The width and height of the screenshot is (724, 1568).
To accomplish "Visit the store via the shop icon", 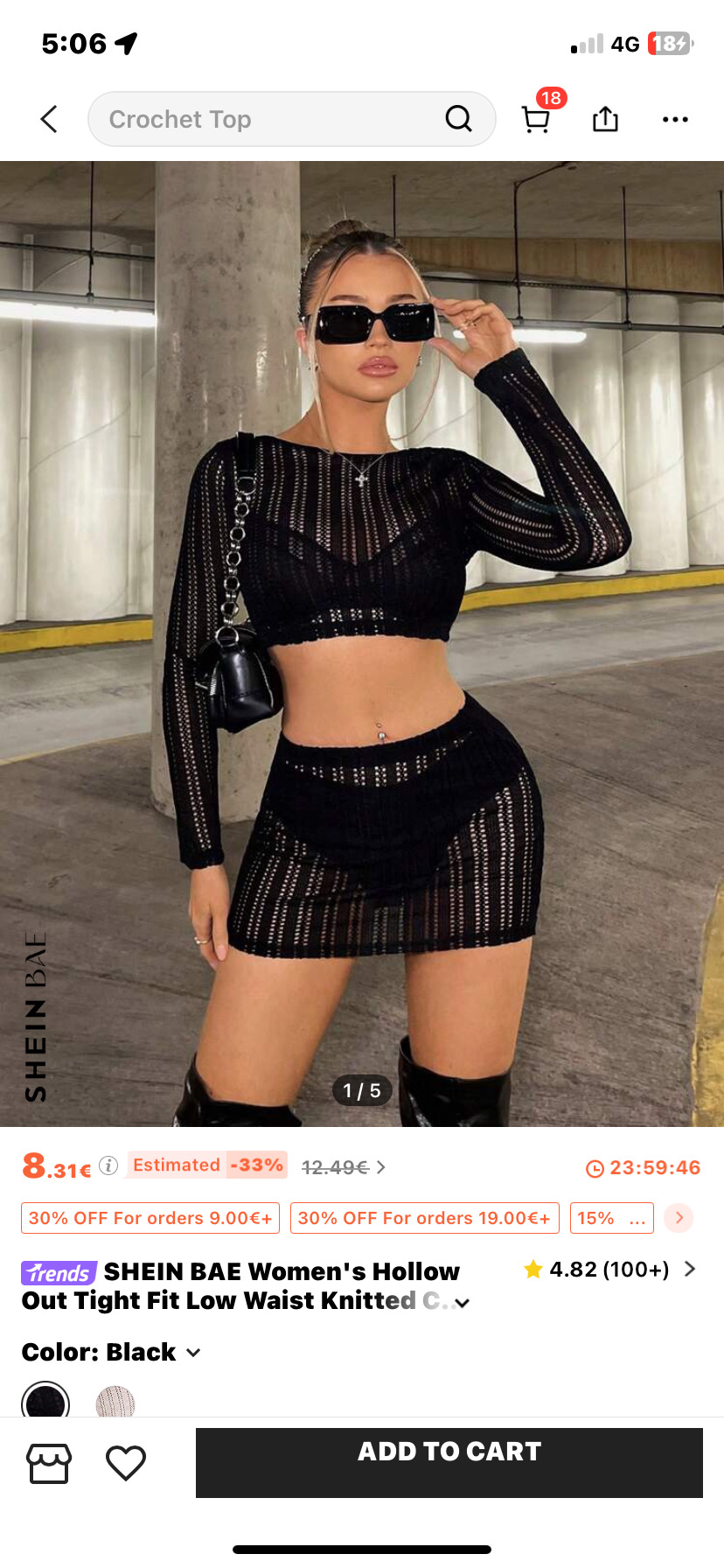I will (x=49, y=1463).
